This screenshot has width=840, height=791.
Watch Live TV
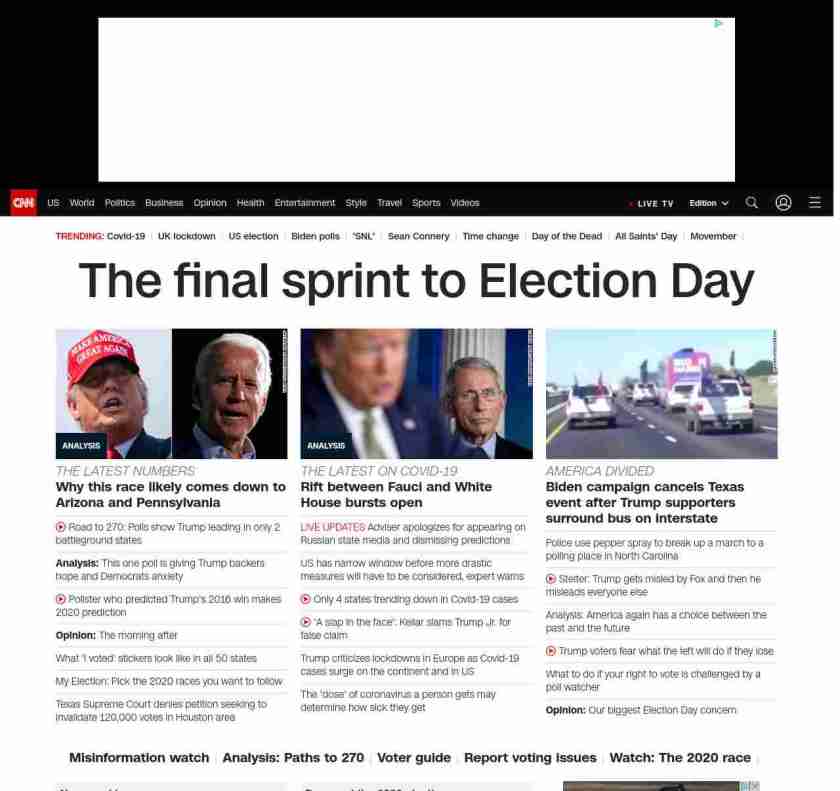click(x=653, y=203)
